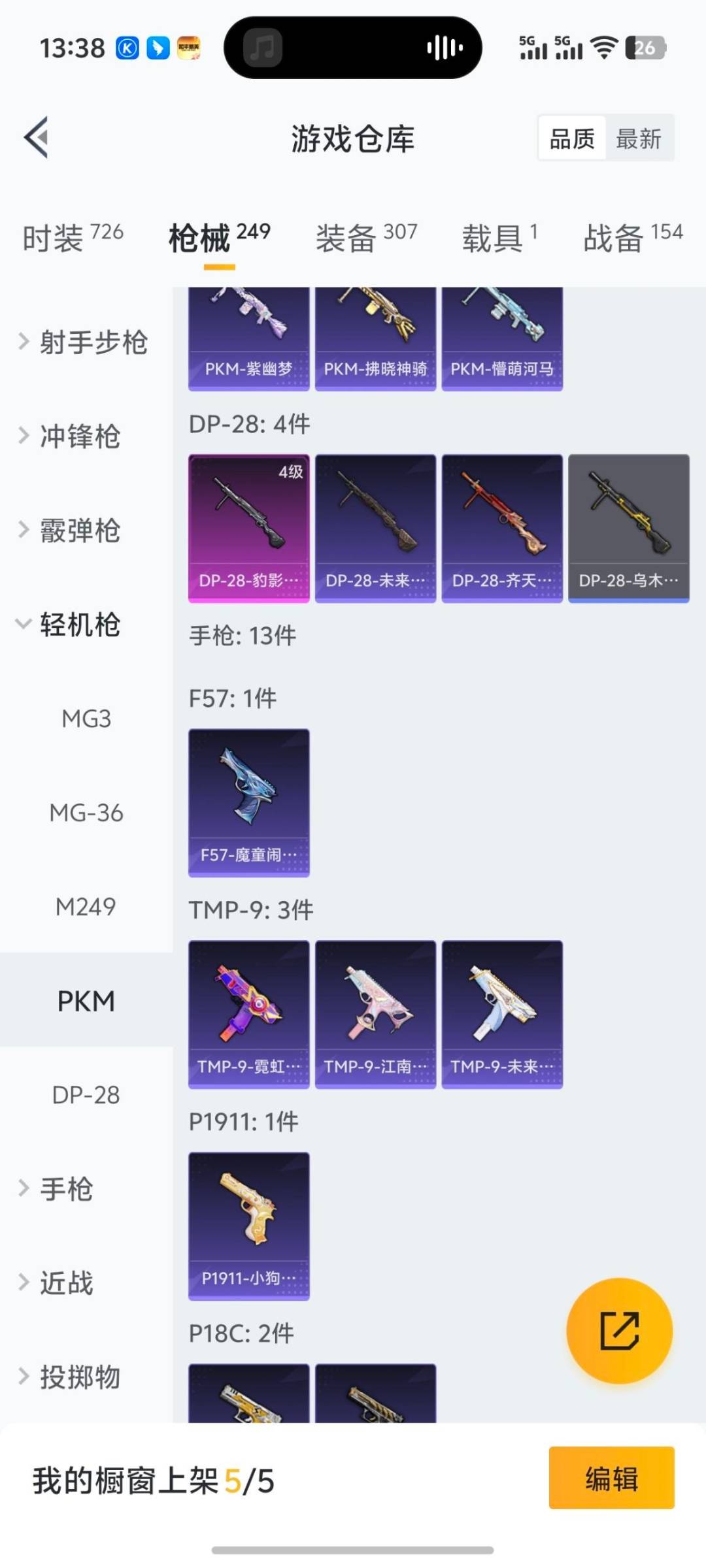Click the back arrow at top left

click(x=36, y=137)
